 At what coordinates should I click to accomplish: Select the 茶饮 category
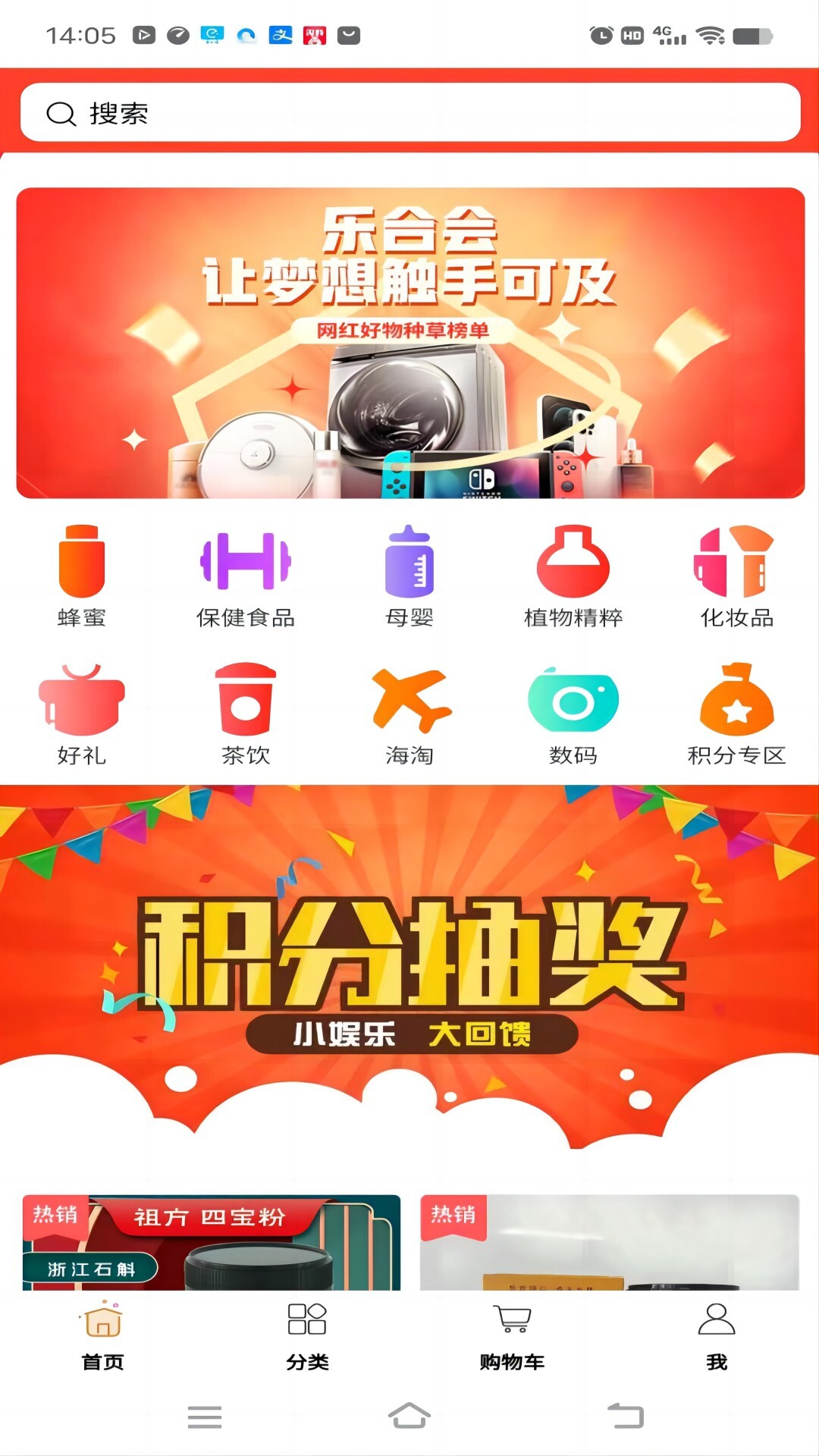tap(246, 714)
